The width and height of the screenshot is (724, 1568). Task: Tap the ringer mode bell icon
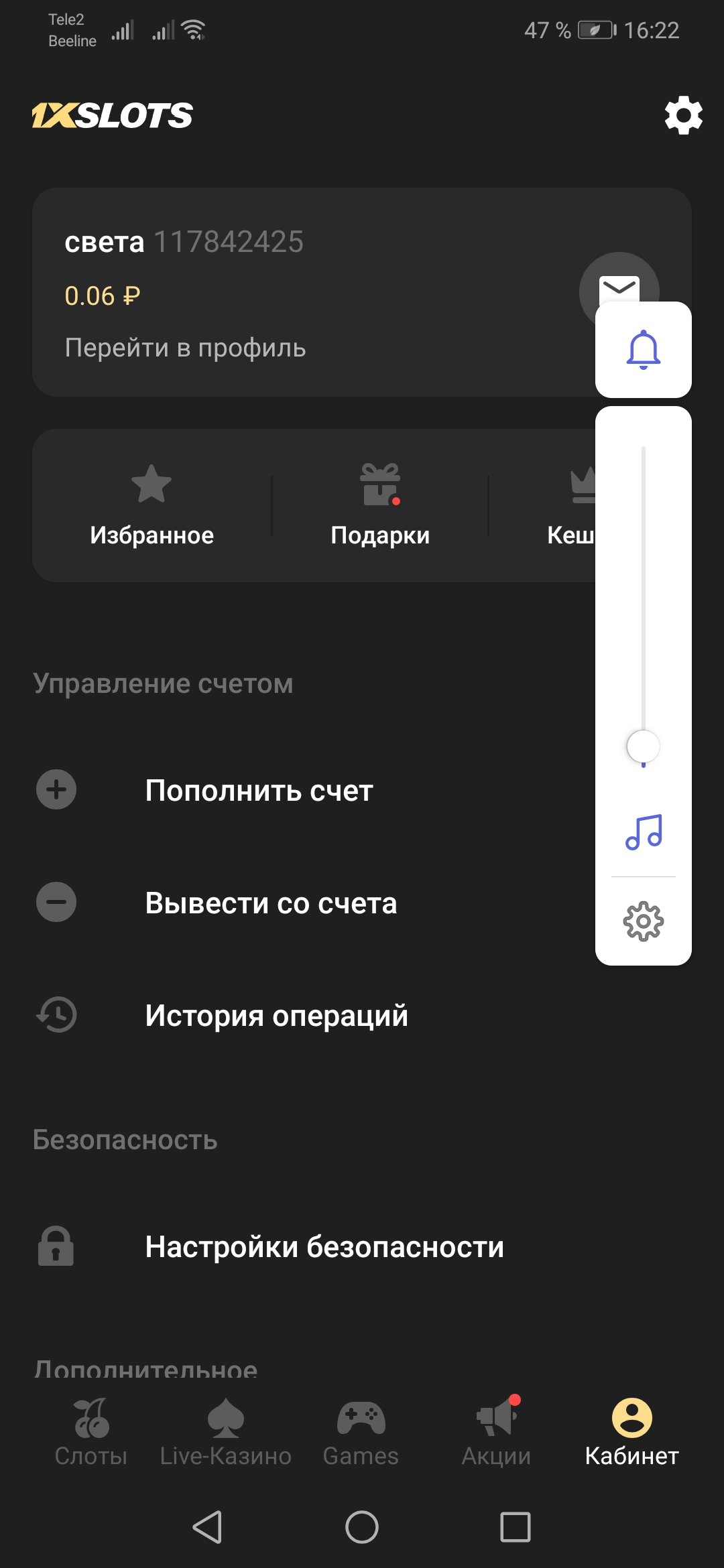(644, 350)
